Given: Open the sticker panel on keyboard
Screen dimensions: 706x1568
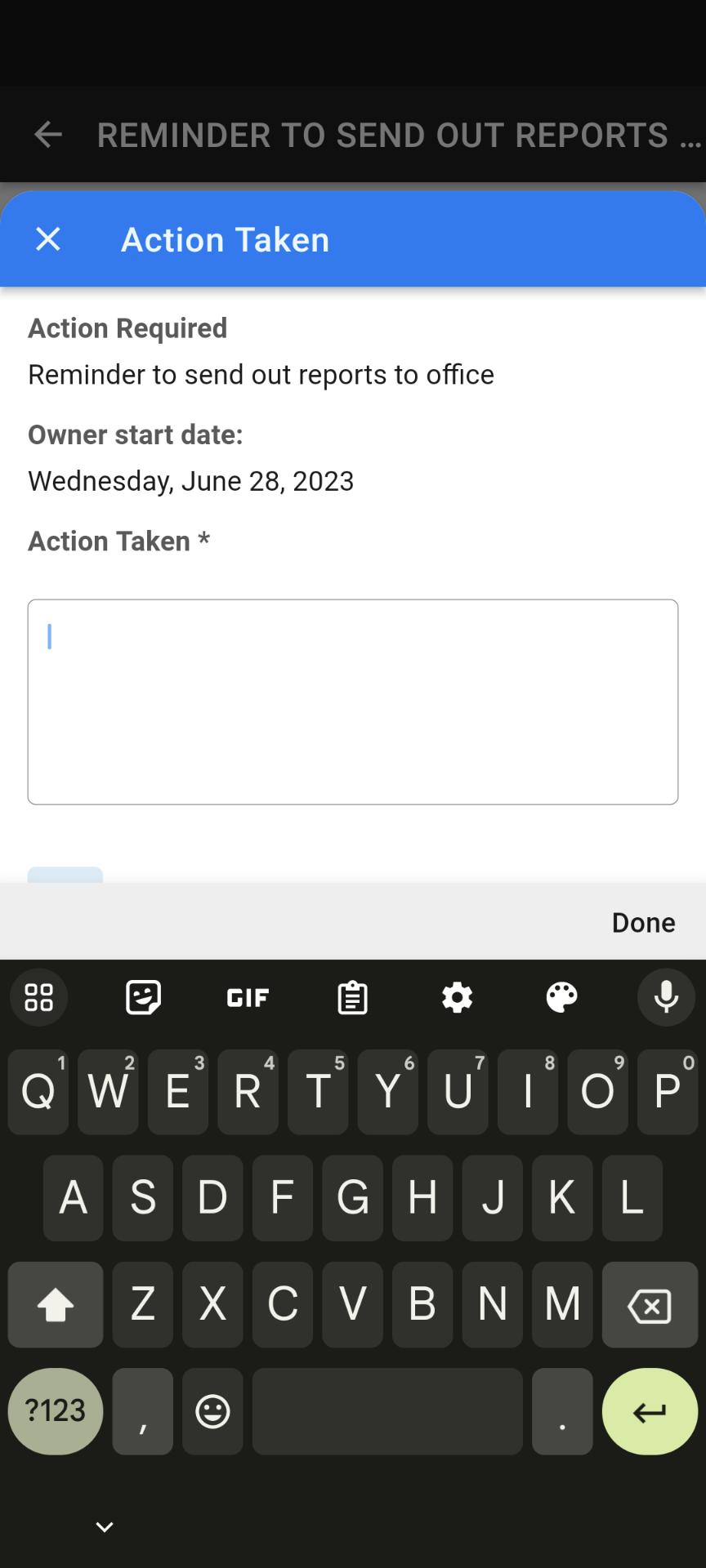Looking at the screenshot, I should pyautogui.click(x=143, y=997).
